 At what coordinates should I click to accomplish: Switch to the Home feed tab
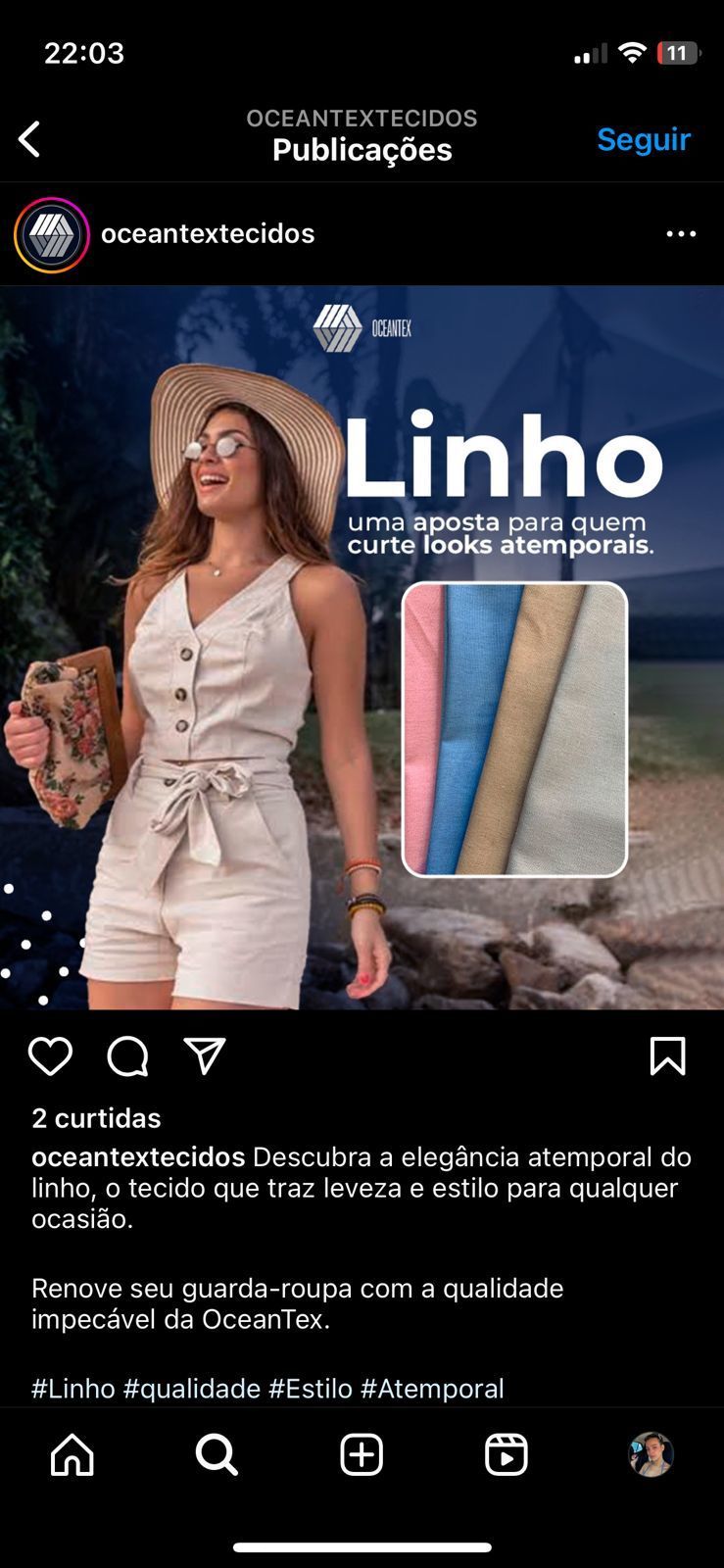72,1455
